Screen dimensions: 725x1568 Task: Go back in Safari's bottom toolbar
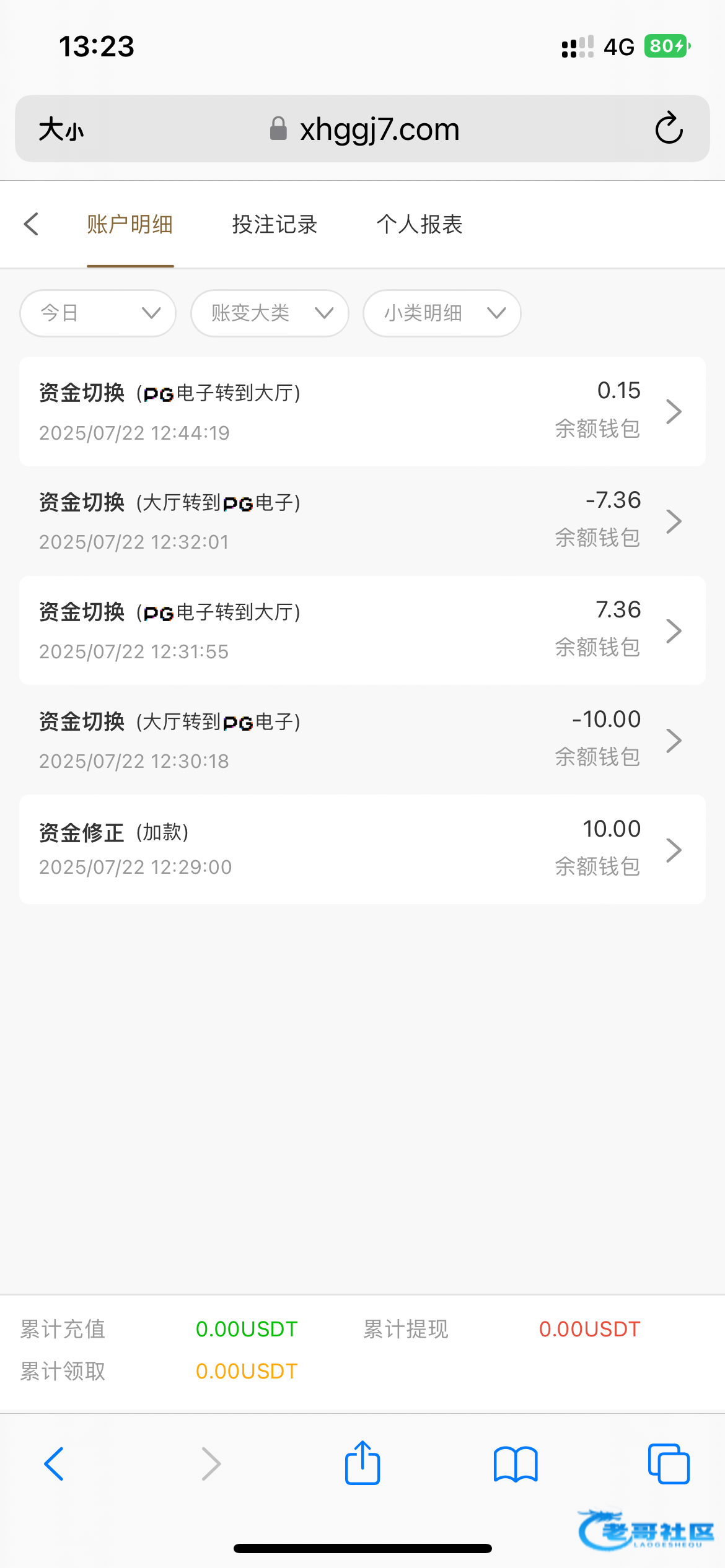tap(55, 1465)
